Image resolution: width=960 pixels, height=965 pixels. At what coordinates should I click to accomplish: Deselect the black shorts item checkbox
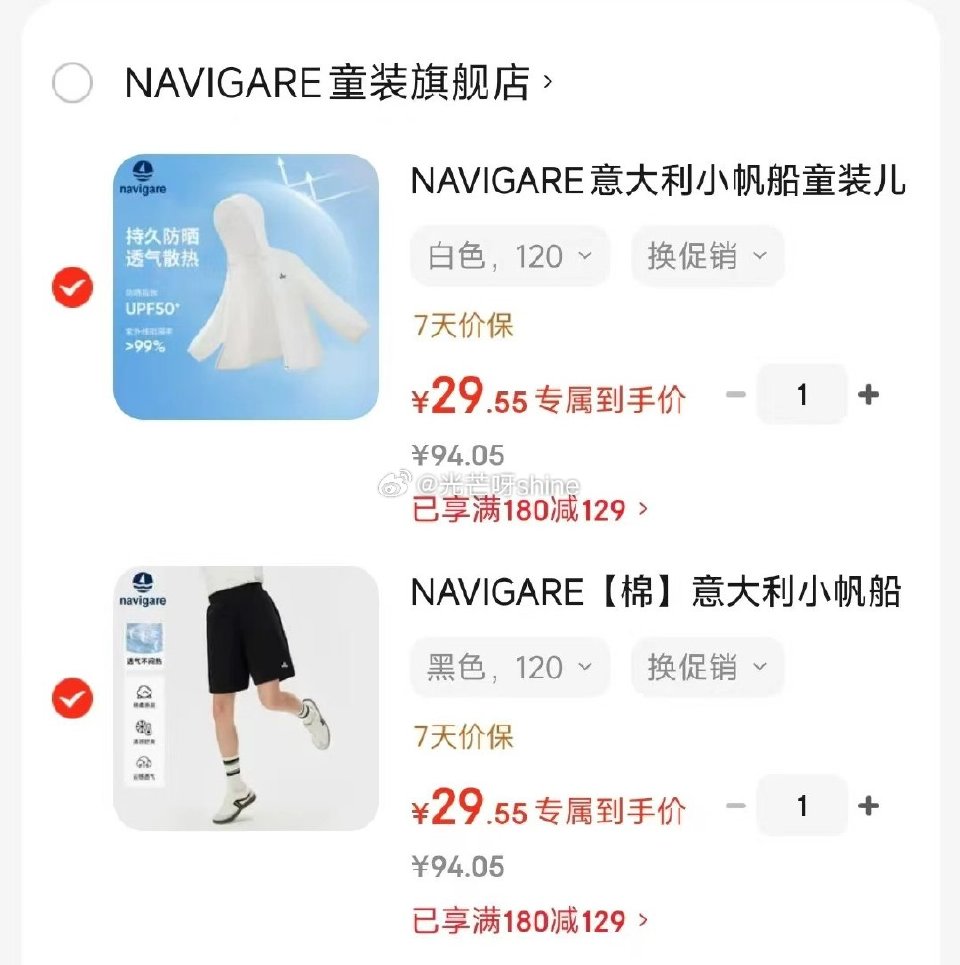click(71, 700)
